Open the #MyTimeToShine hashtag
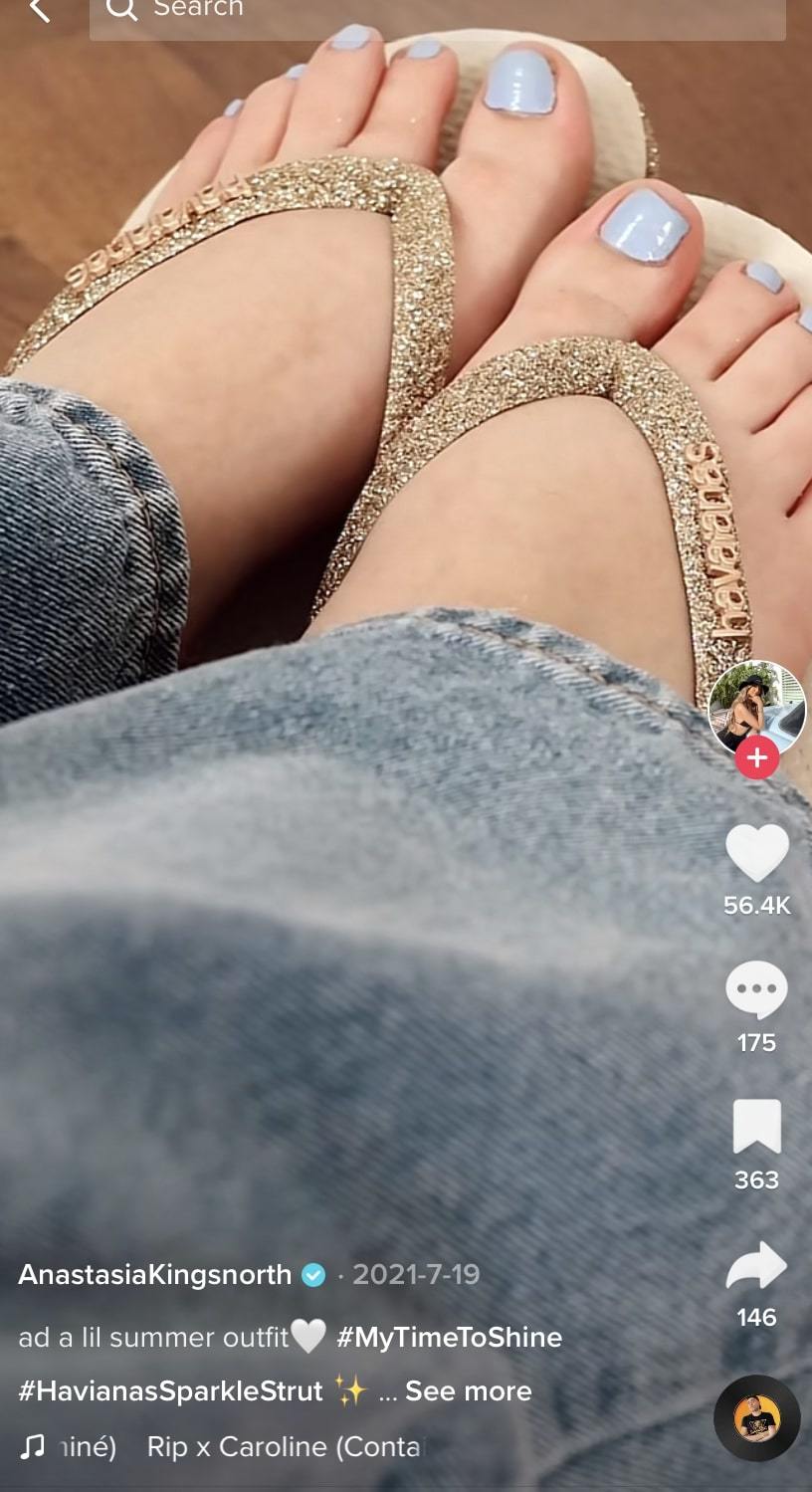 [449, 1337]
